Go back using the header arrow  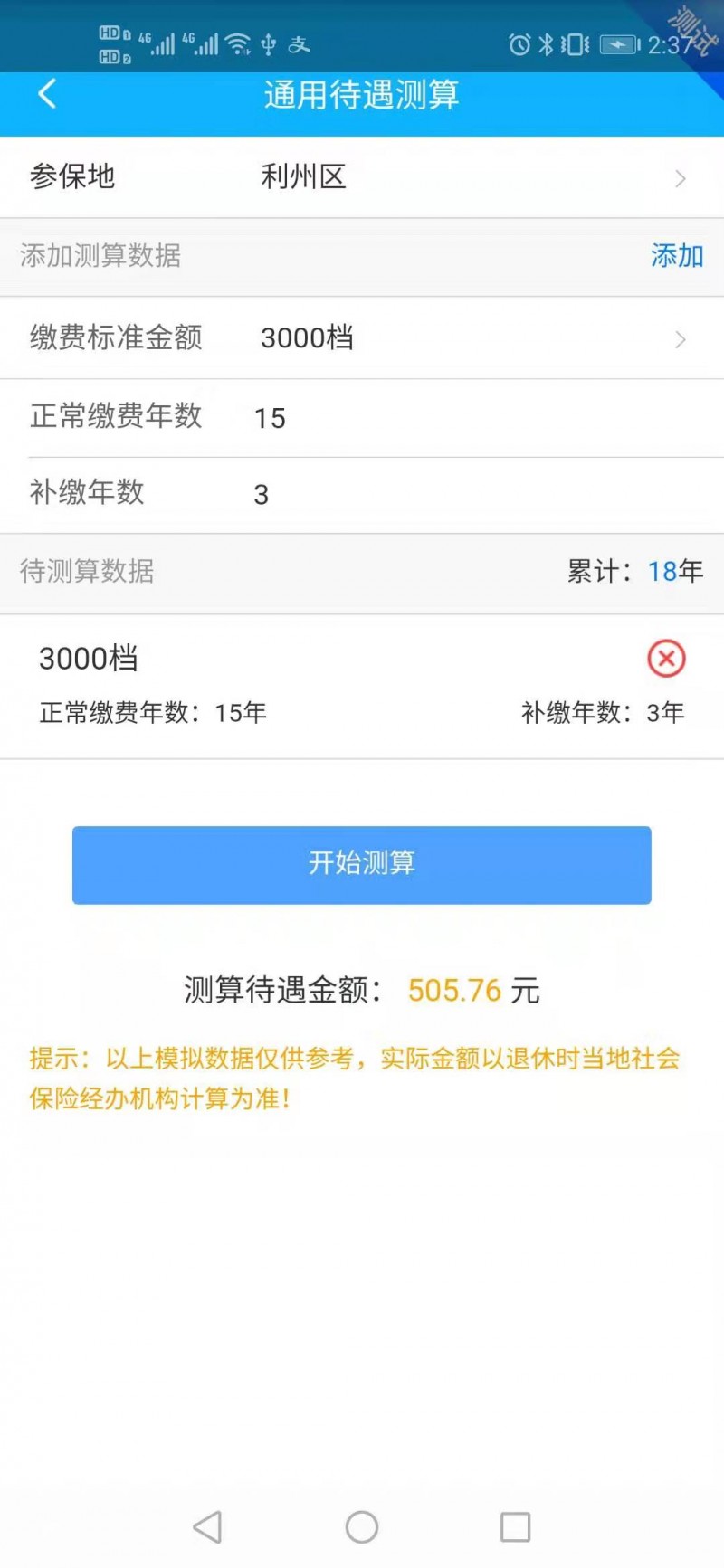point(47,93)
